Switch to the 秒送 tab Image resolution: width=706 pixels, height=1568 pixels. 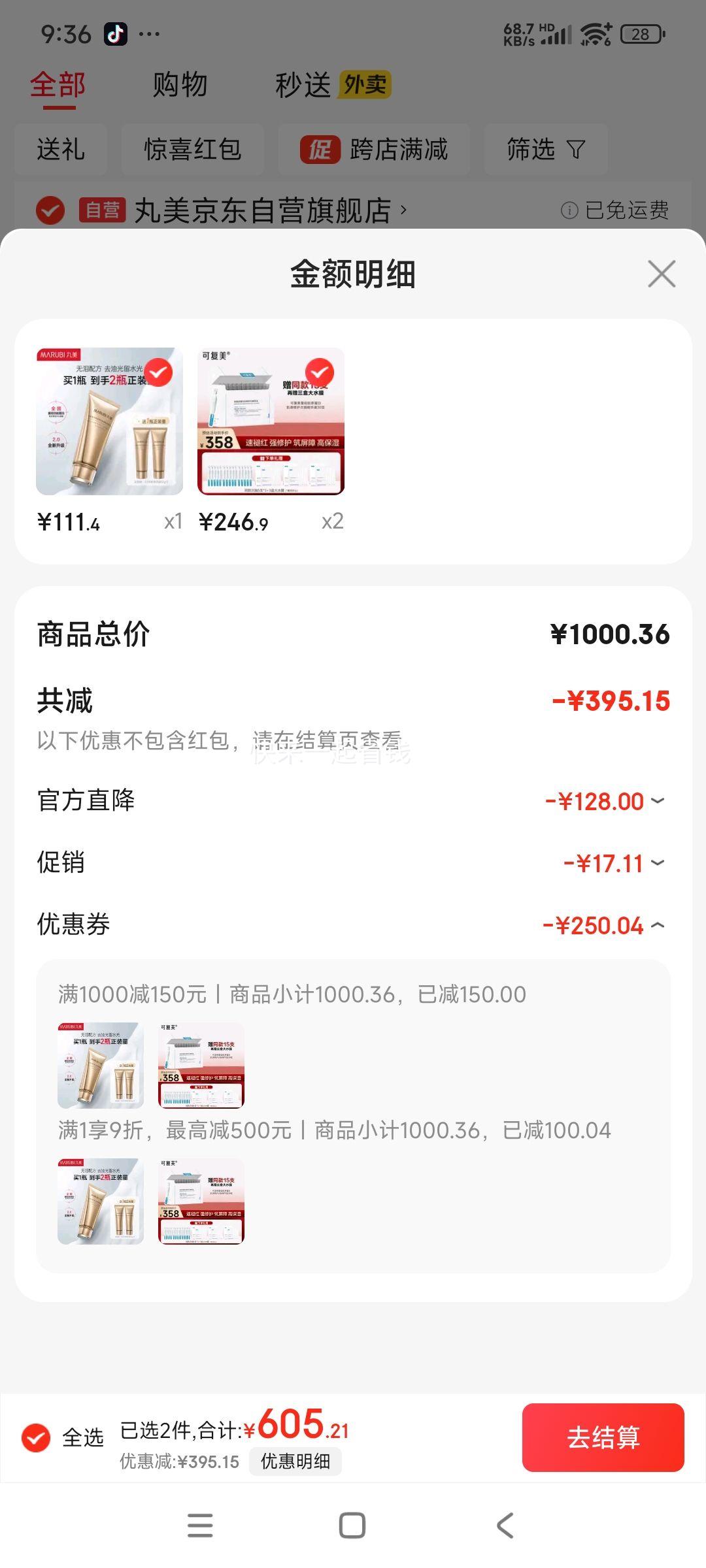pyautogui.click(x=302, y=85)
